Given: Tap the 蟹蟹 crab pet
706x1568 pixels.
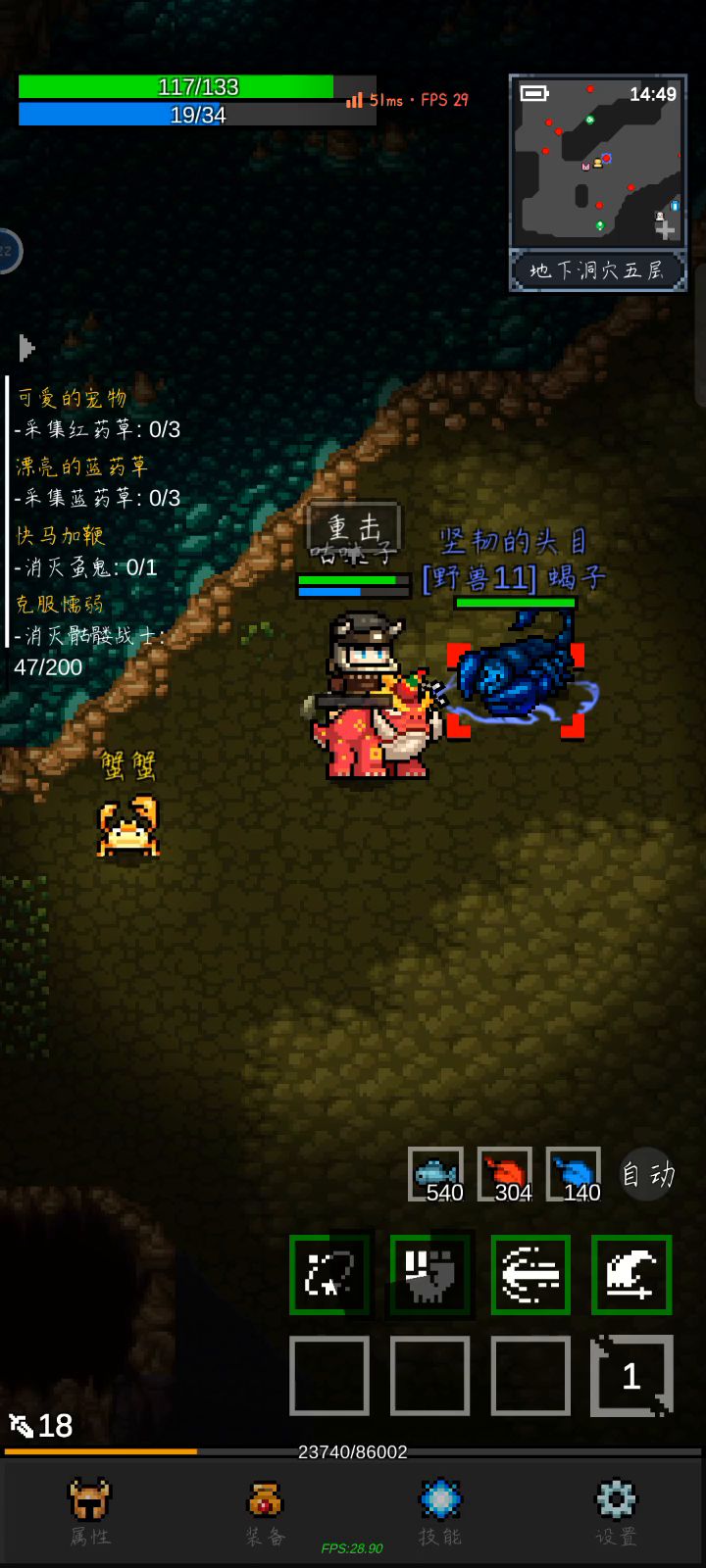Looking at the screenshot, I should pos(128,826).
